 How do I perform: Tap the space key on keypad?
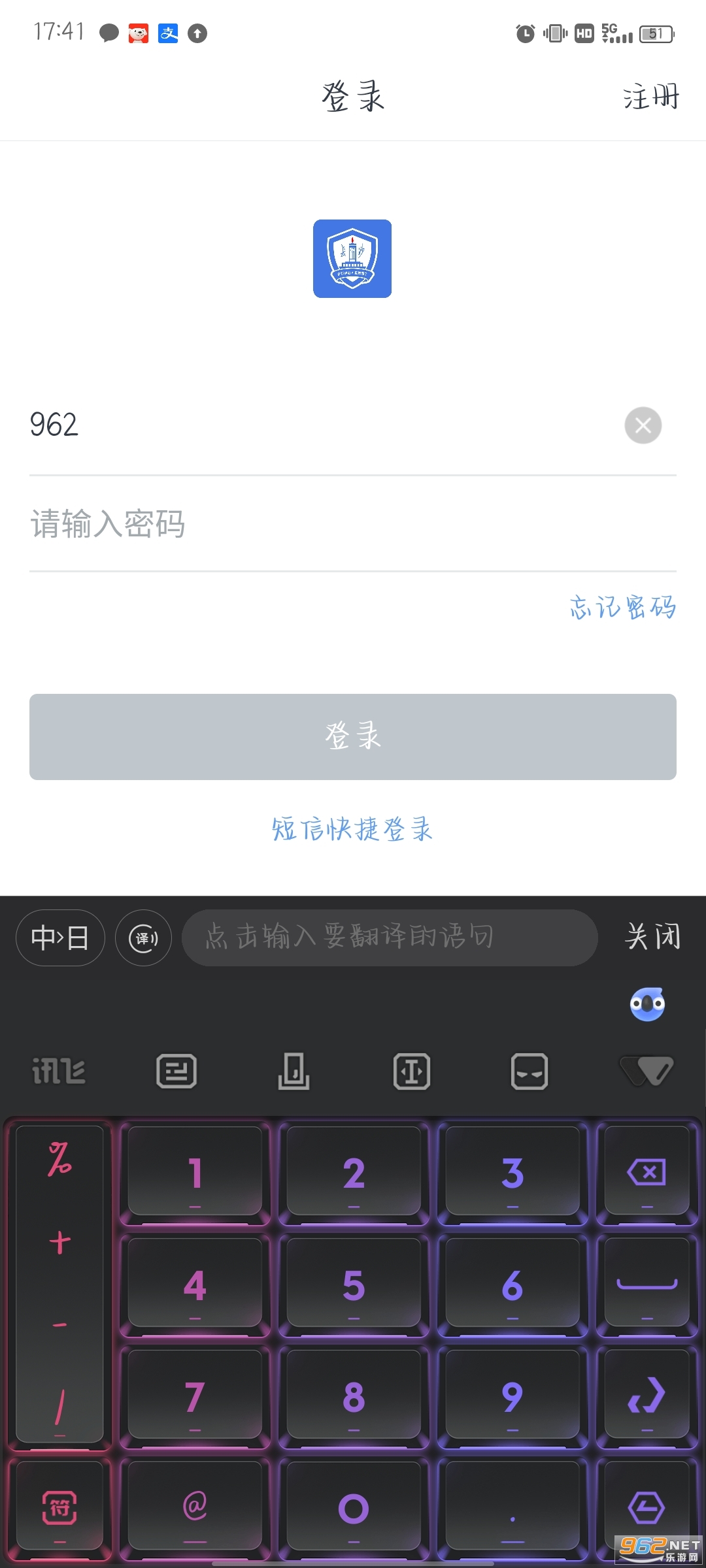pyautogui.click(x=647, y=1285)
